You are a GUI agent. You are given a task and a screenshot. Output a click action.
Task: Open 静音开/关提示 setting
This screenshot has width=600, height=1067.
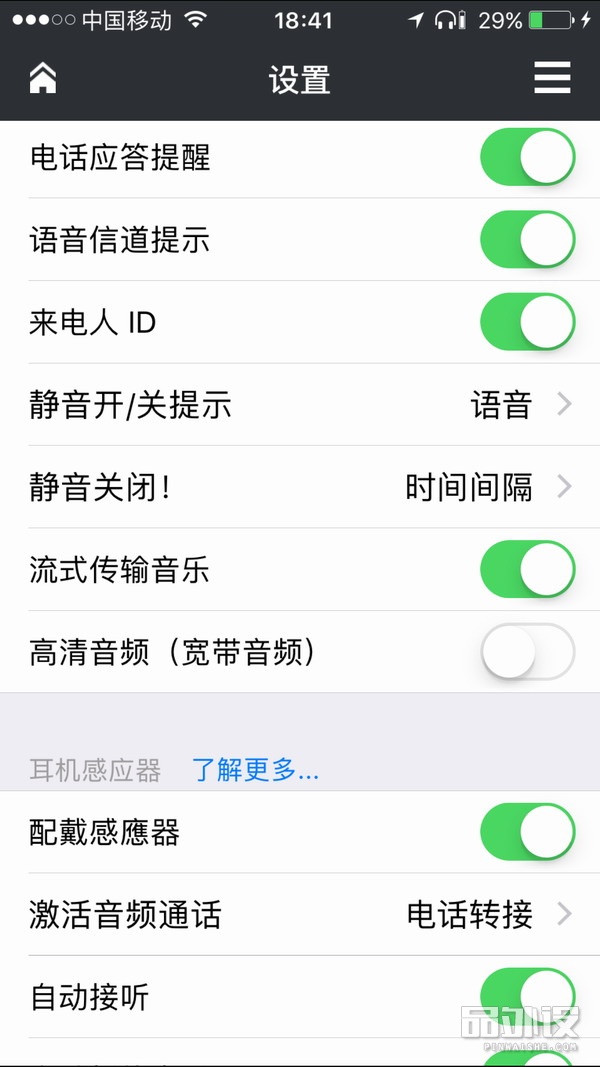(300, 405)
